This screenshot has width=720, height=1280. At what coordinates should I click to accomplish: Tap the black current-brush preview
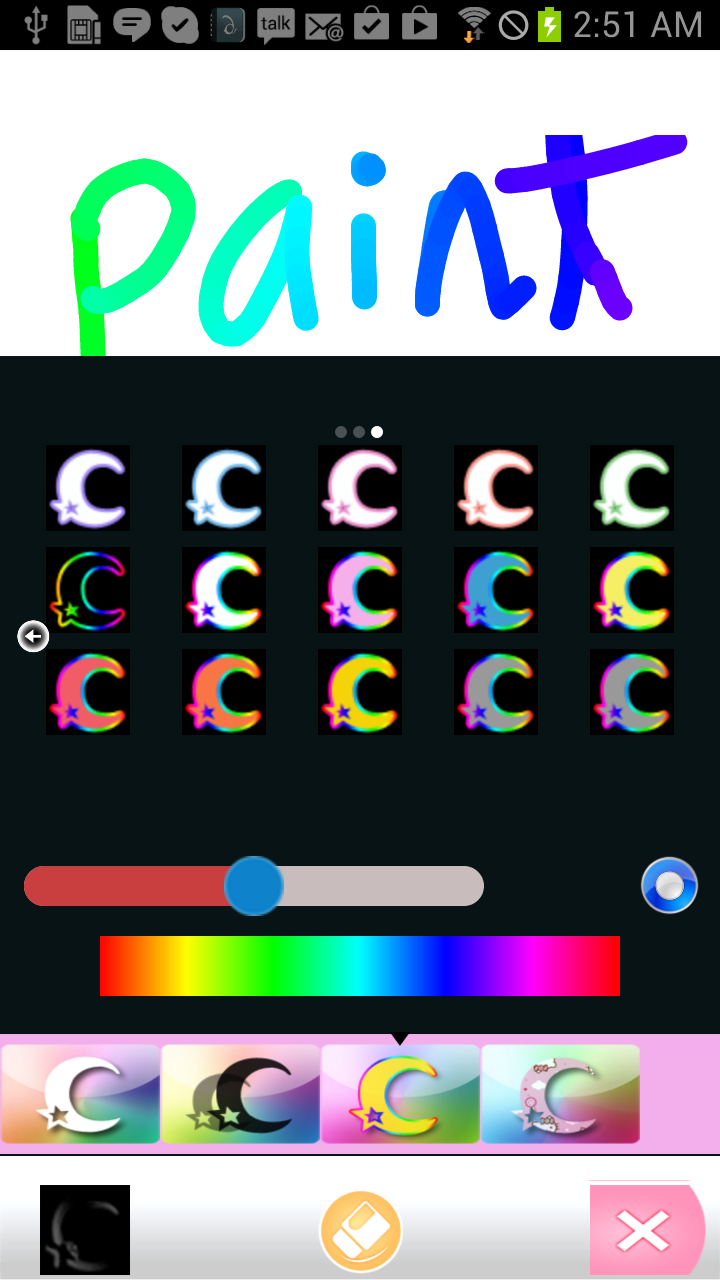(x=85, y=1230)
